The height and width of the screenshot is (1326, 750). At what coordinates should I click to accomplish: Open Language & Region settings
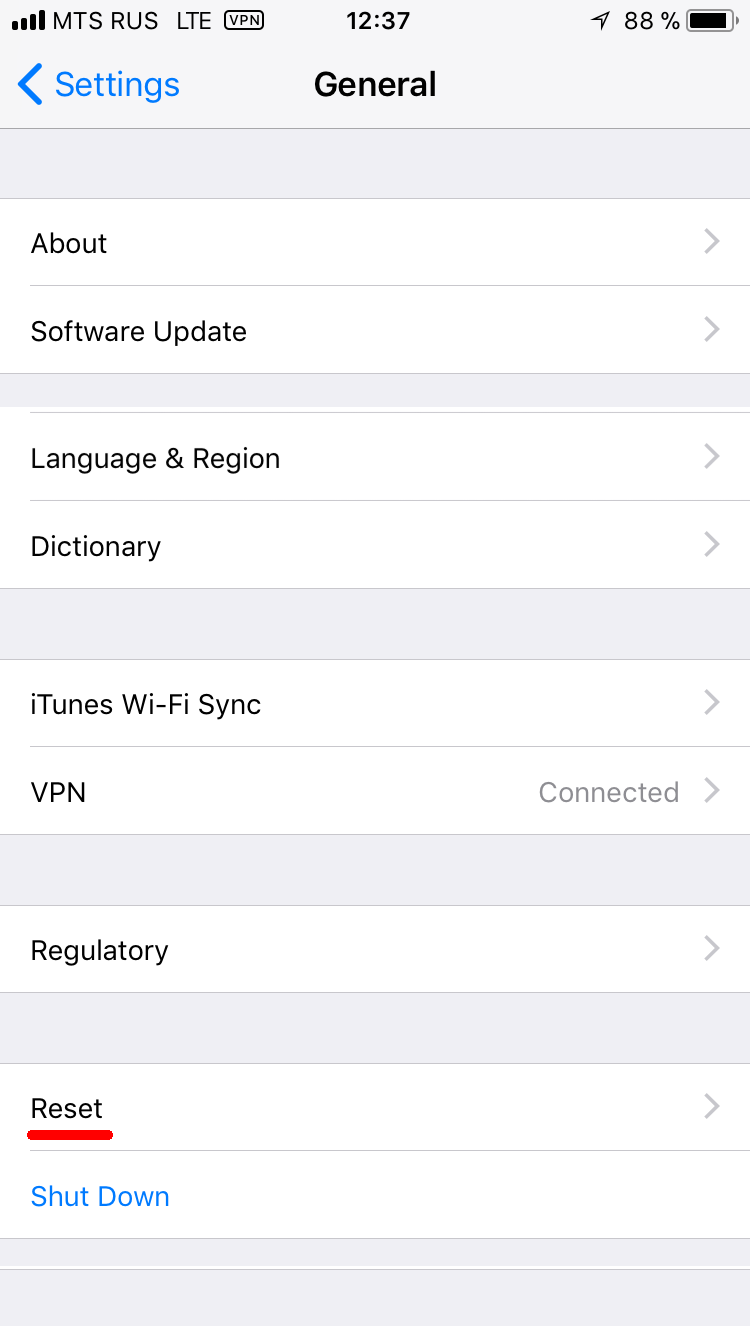coord(375,458)
